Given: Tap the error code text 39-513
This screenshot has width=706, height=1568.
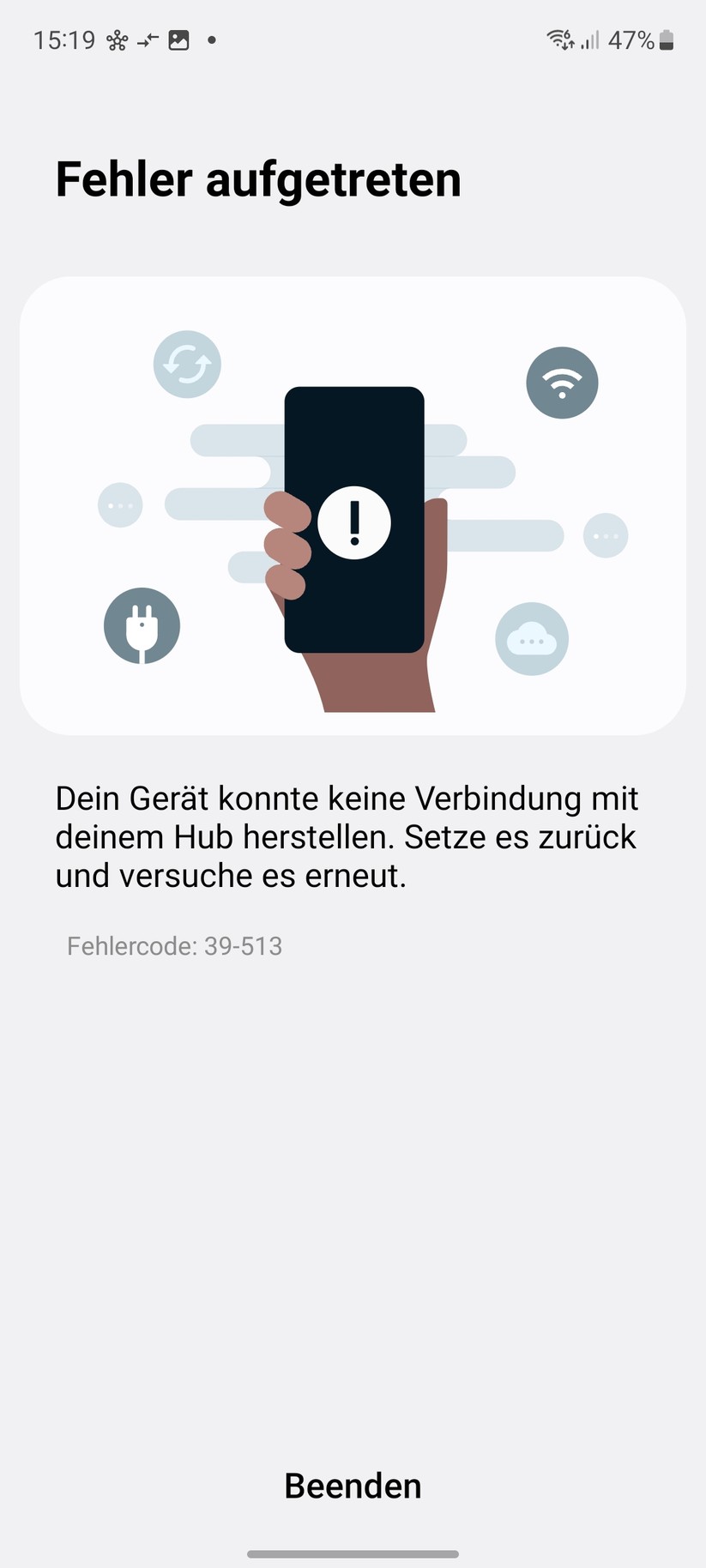Looking at the screenshot, I should [174, 945].
